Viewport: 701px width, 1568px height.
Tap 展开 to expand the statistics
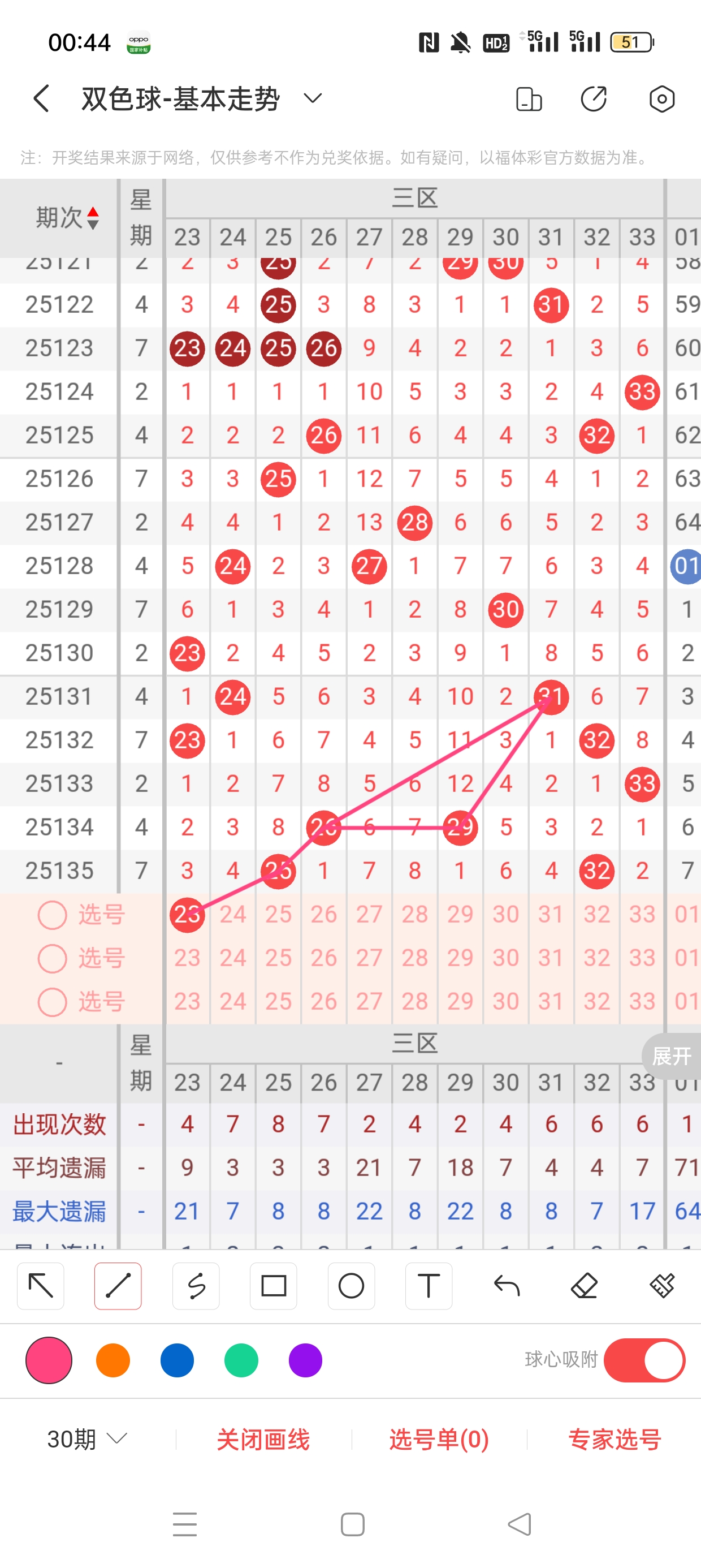click(x=671, y=1056)
